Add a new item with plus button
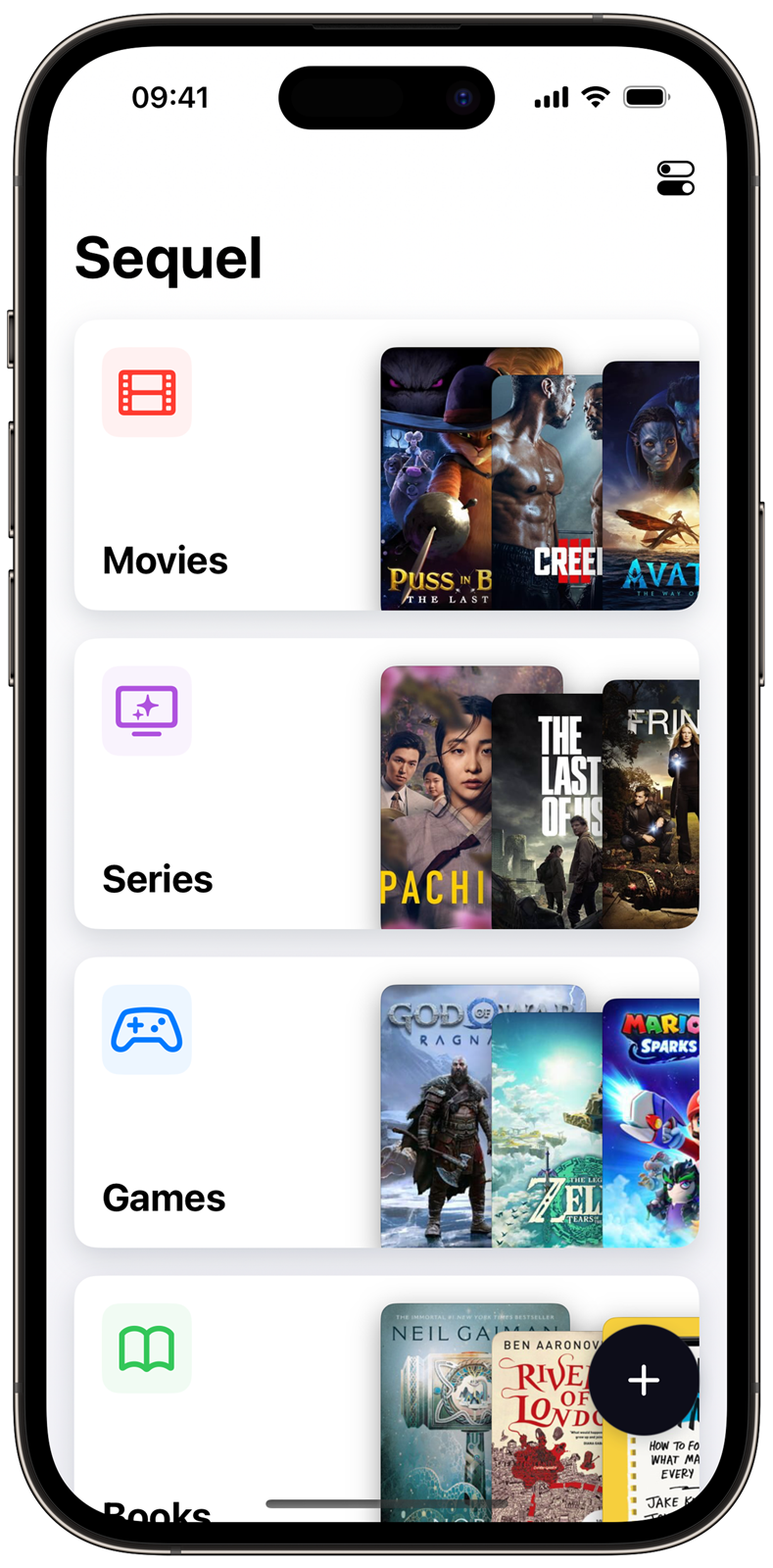Viewport: 773px width, 1568px height. point(644,1380)
